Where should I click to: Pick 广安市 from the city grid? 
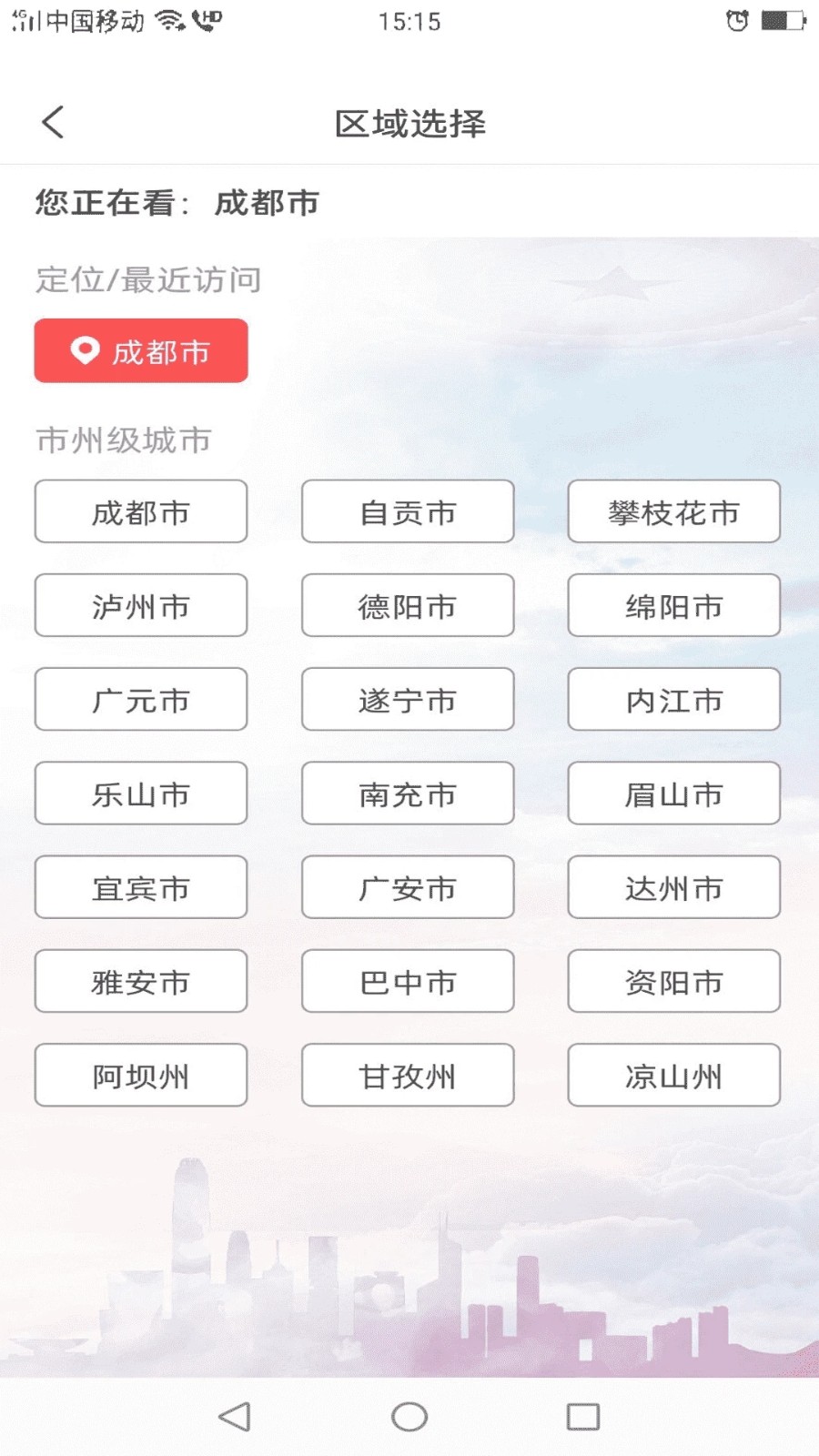pyautogui.click(x=407, y=887)
